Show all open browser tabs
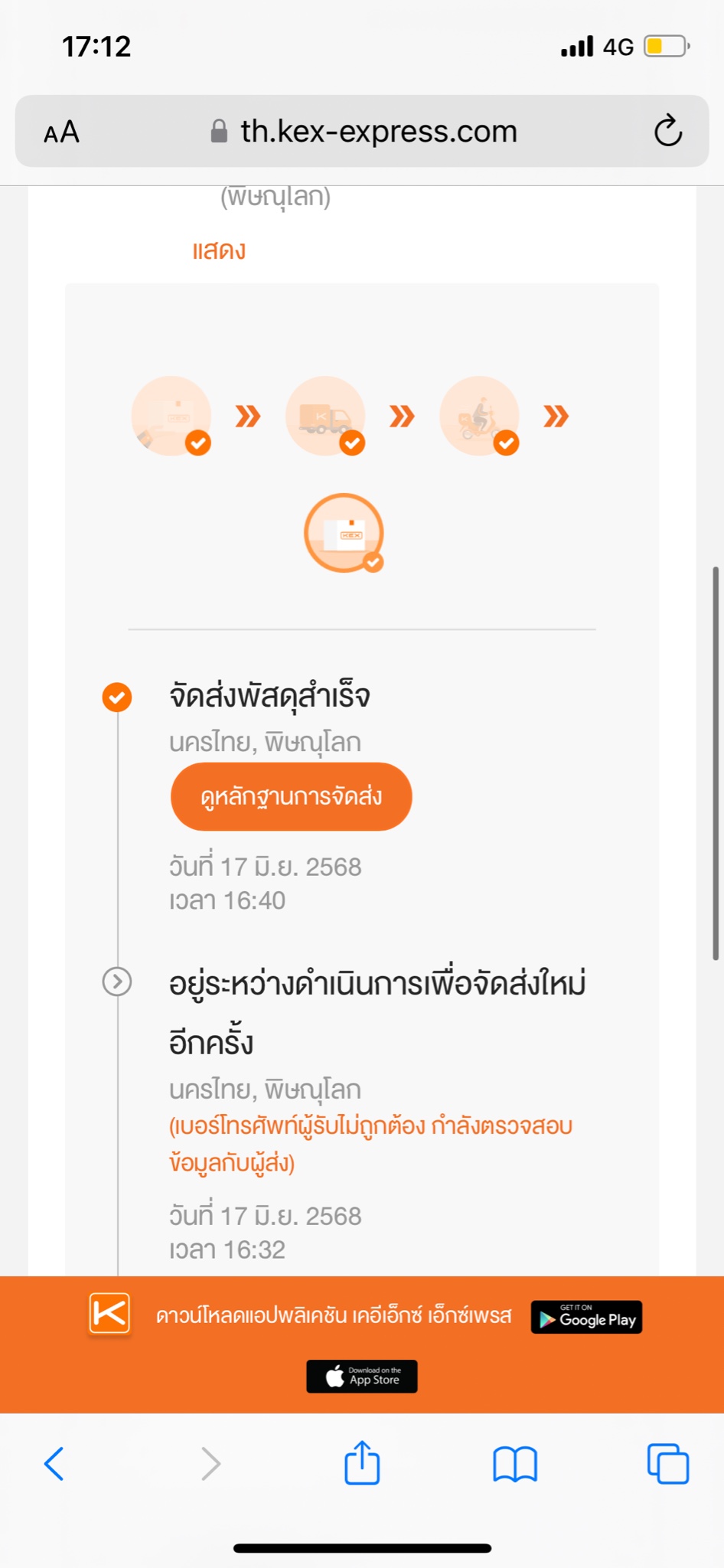Screen dimensions: 724x1568 (668, 1464)
